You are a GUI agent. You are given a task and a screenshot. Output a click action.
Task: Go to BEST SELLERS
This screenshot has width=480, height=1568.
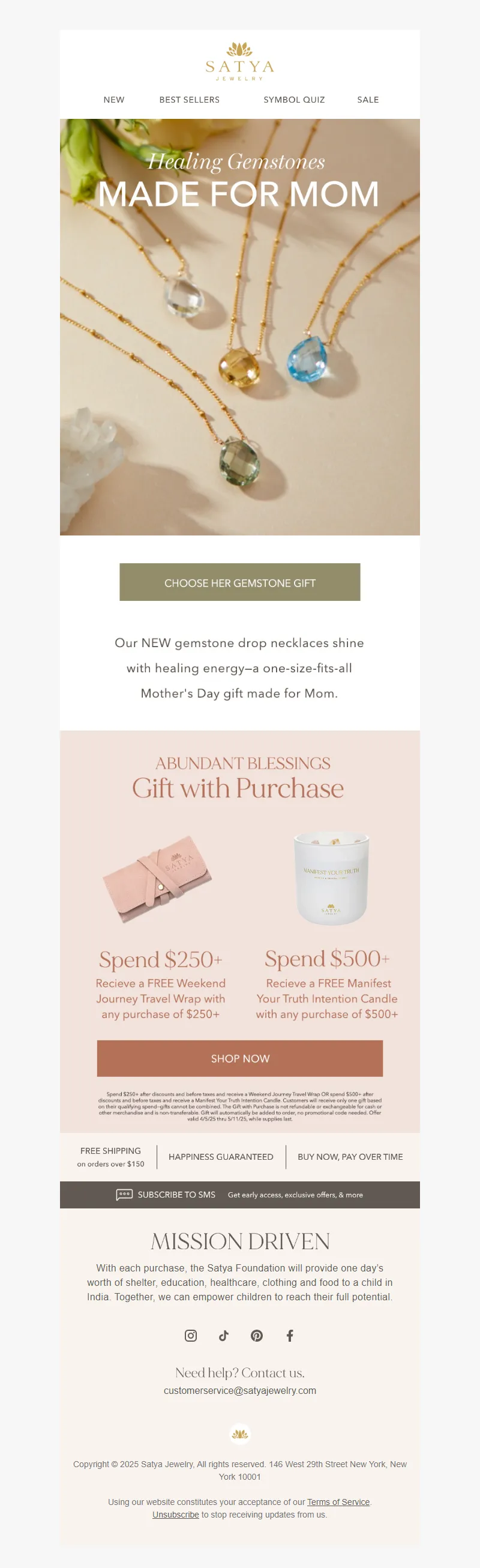point(189,100)
